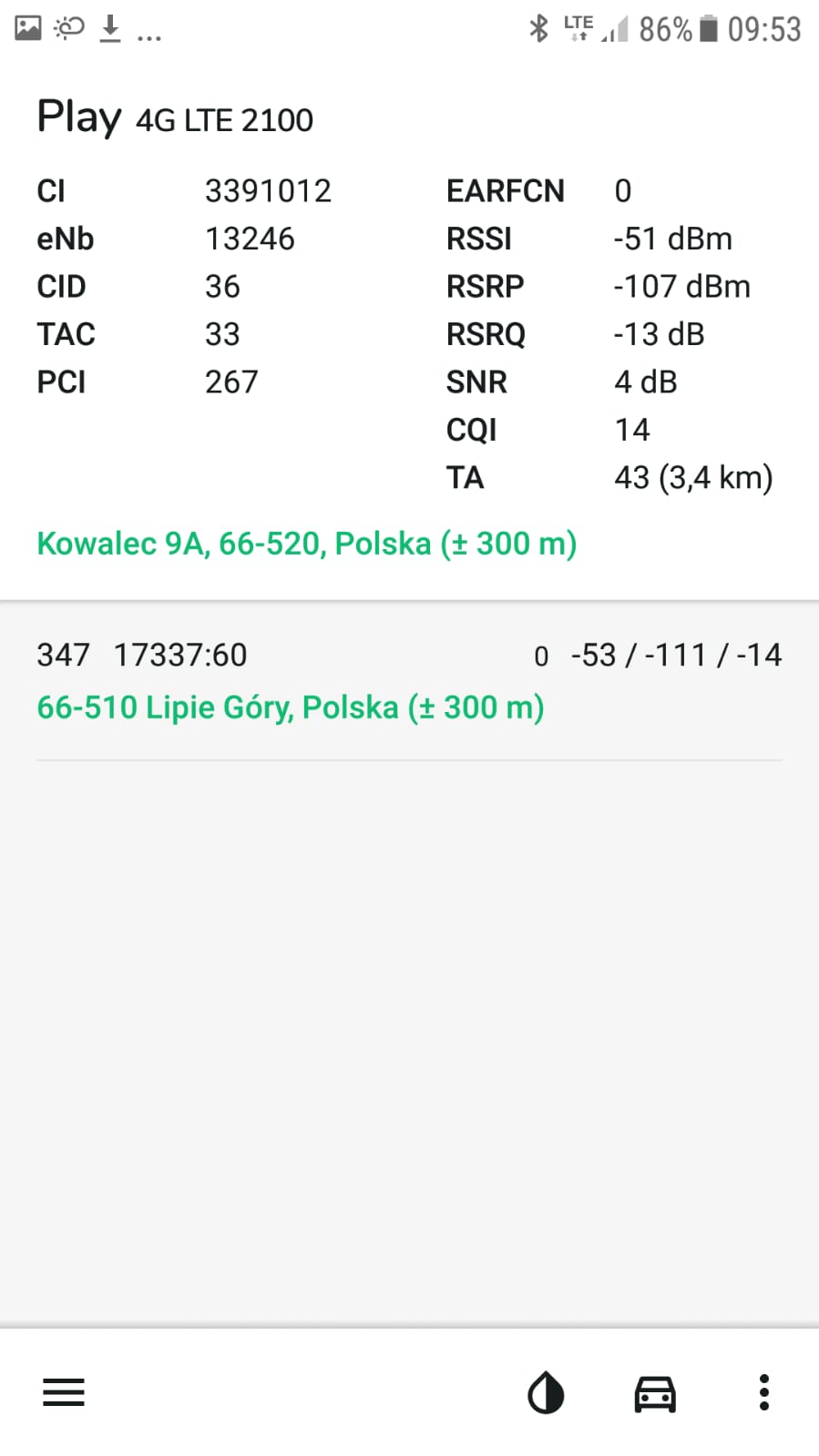Tap the weather notification icon
The width and height of the screenshot is (819, 1456).
[68, 28]
